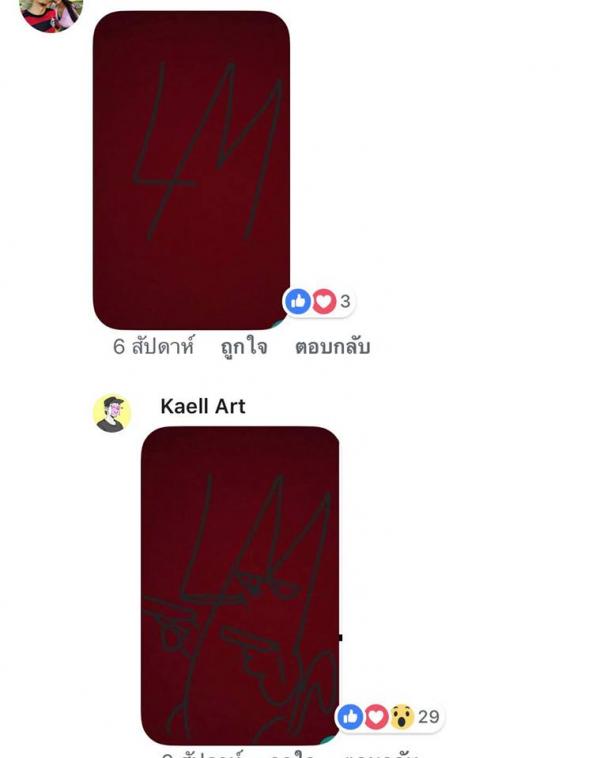
Task: Open Kaell Art's profile picture
Action: click(x=112, y=412)
